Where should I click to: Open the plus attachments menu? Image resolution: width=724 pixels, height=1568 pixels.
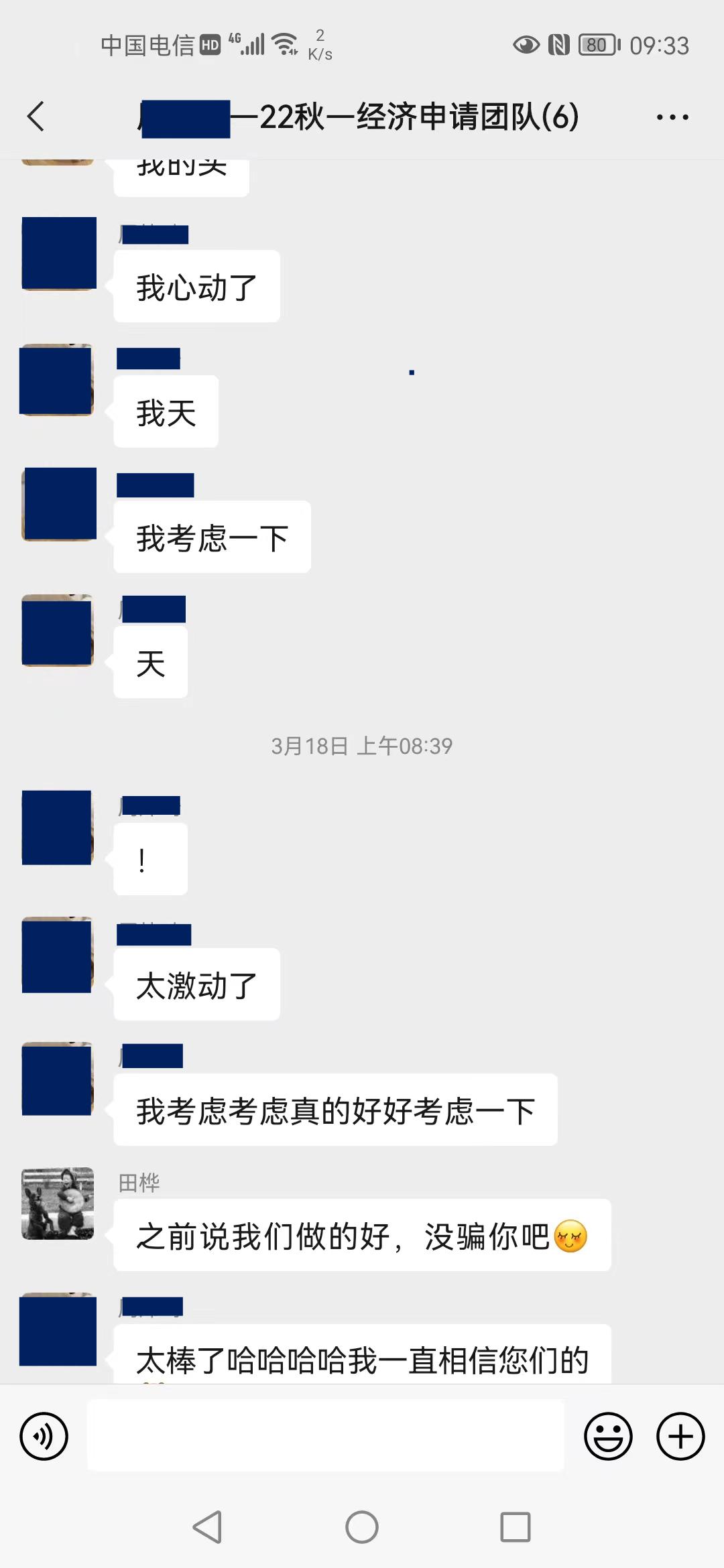coord(680,1436)
